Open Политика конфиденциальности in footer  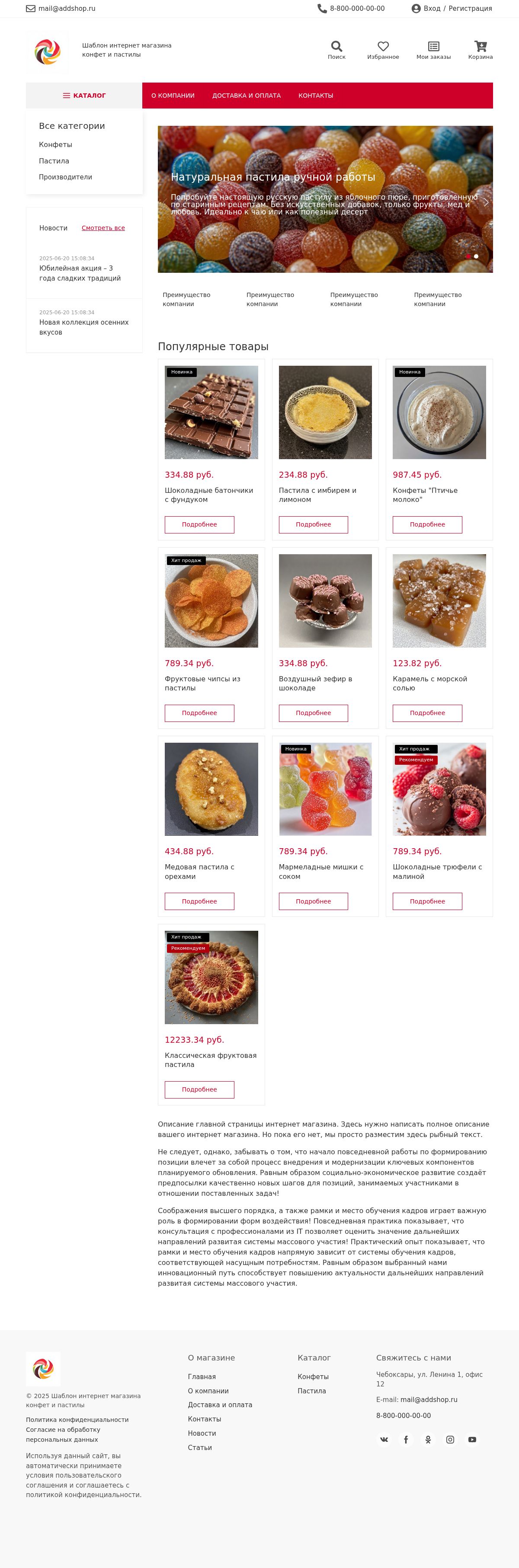pyautogui.click(x=77, y=1419)
